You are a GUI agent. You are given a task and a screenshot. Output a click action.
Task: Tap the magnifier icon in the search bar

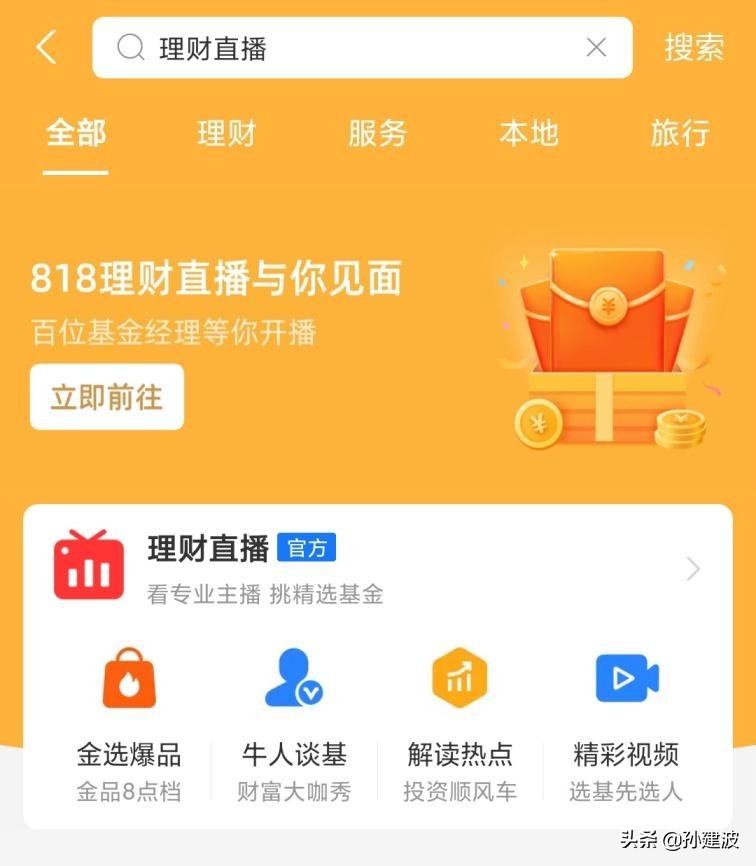click(x=131, y=47)
